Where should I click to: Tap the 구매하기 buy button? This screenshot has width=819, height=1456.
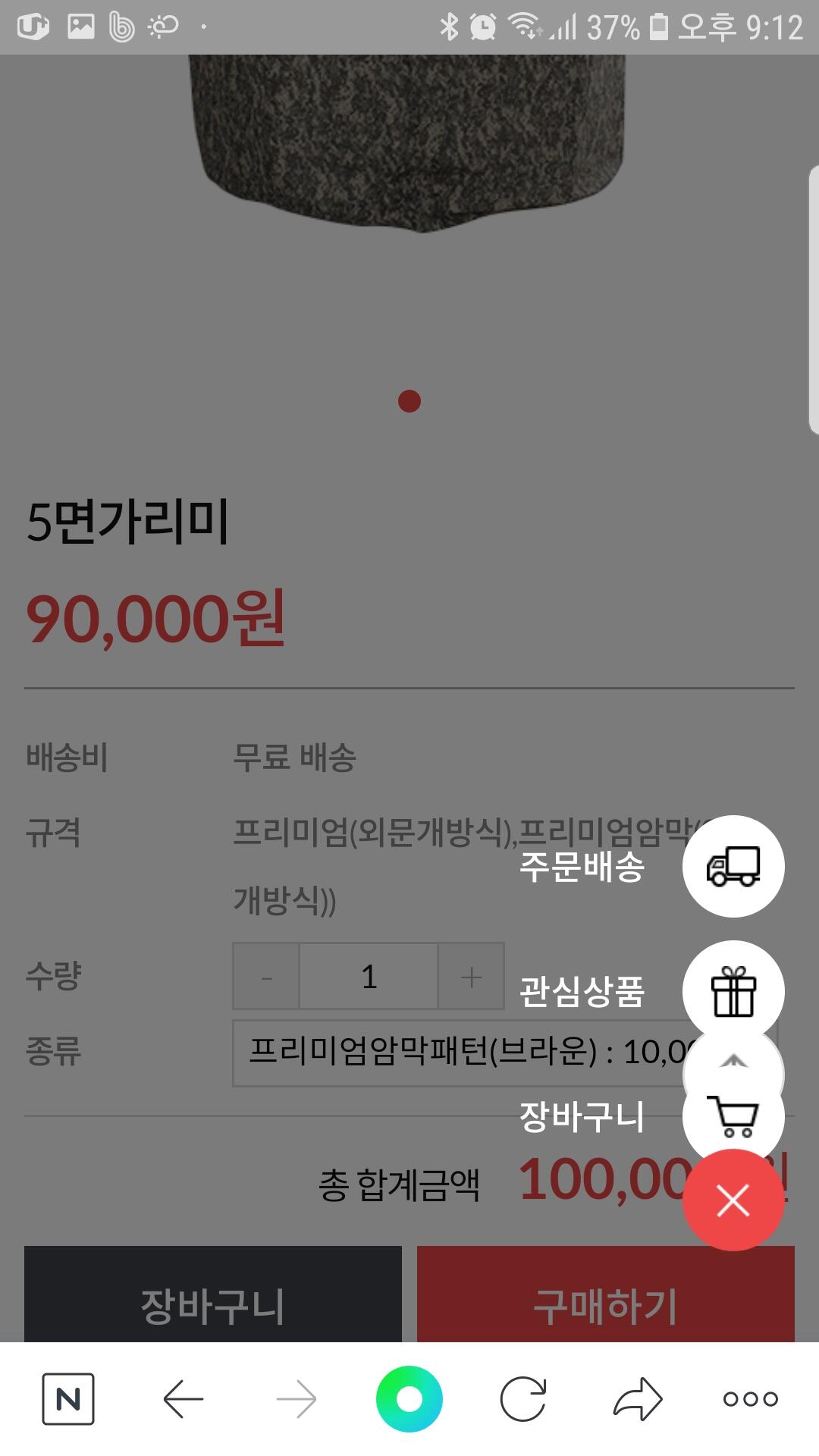[x=606, y=1295]
